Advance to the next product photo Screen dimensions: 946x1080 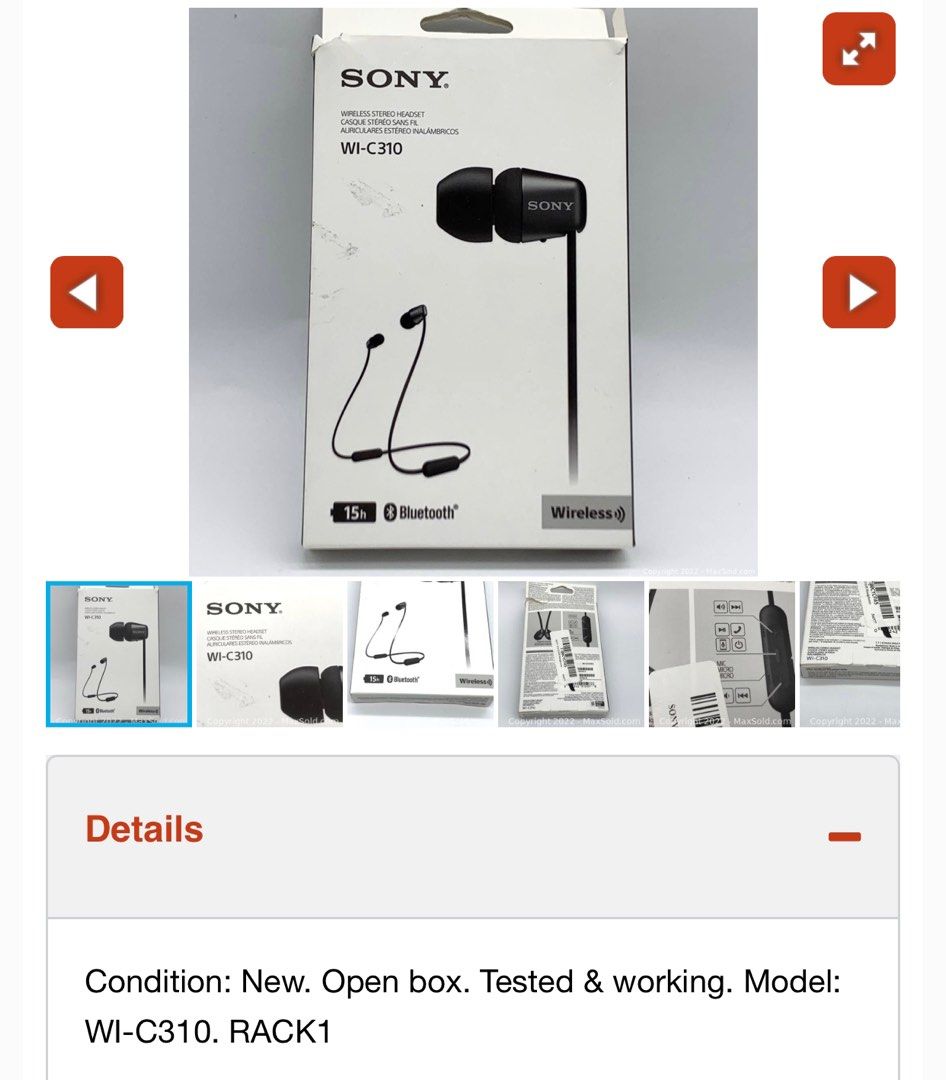pyautogui.click(x=858, y=292)
